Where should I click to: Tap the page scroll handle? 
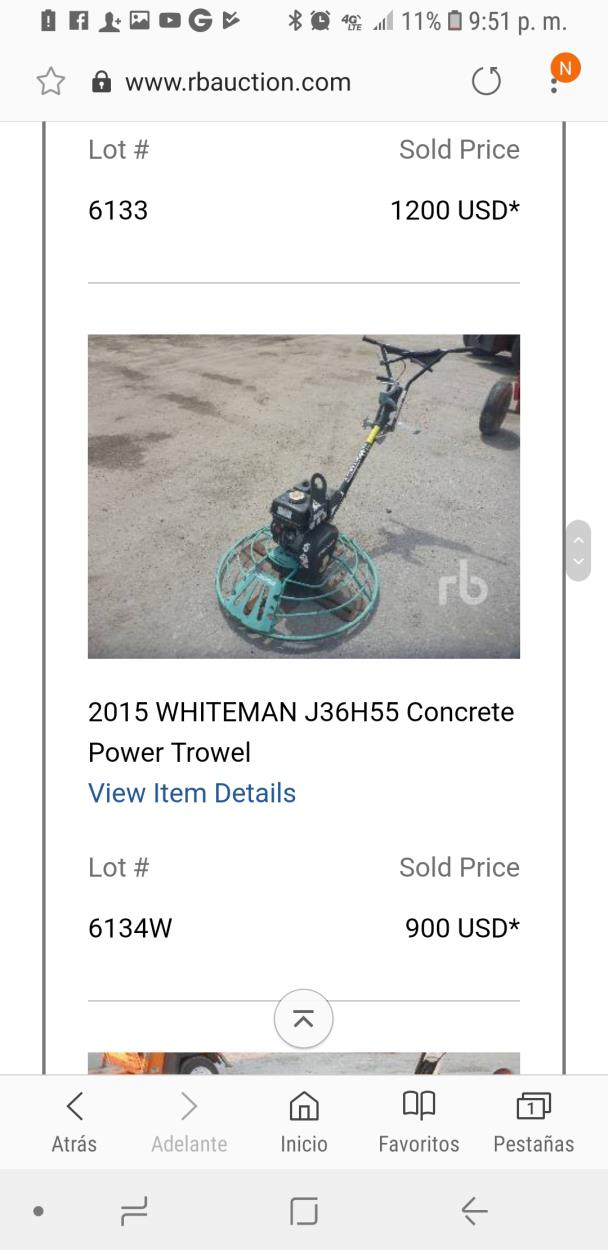pos(578,550)
